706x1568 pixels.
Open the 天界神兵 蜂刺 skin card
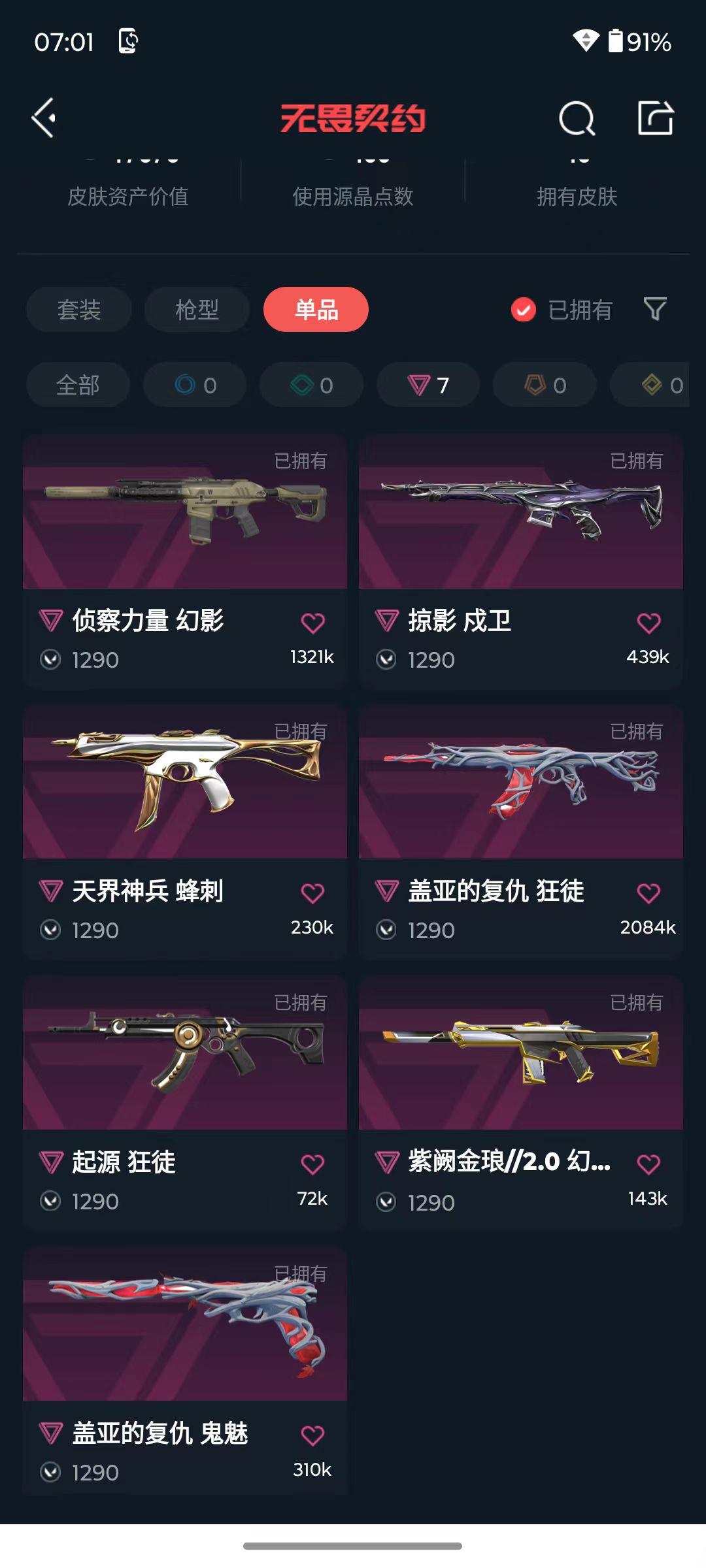click(185, 831)
